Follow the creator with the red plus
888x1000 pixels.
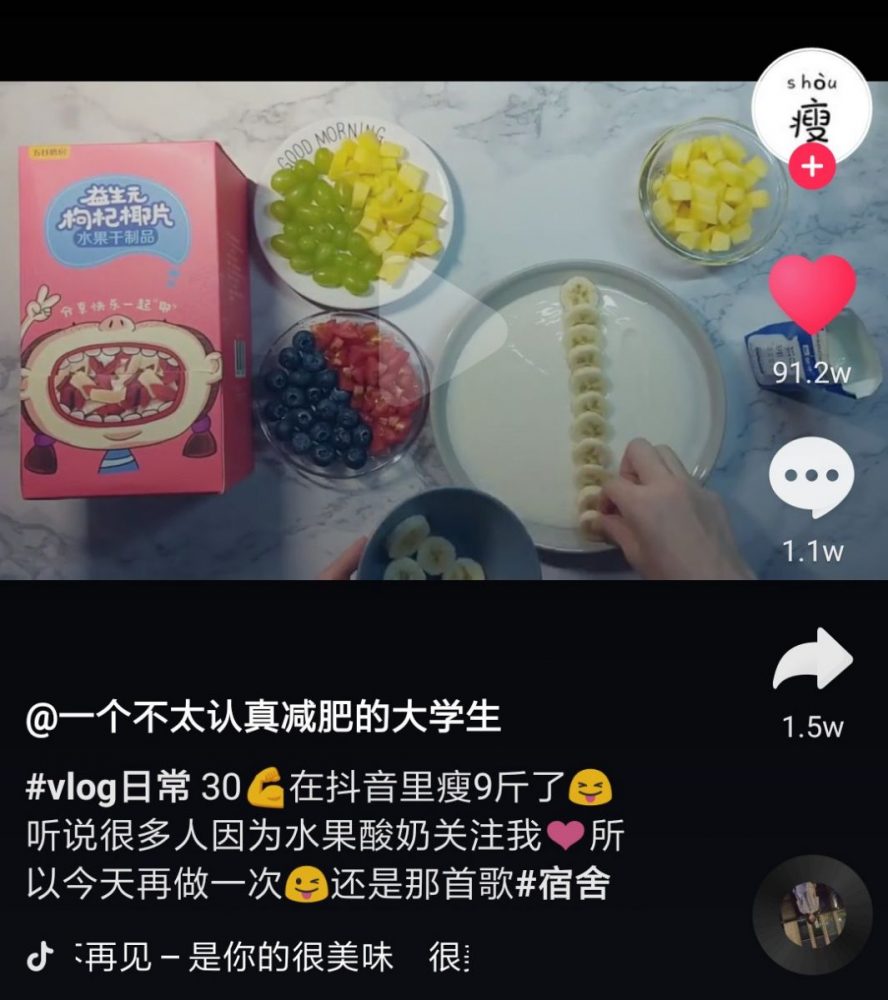click(x=811, y=167)
